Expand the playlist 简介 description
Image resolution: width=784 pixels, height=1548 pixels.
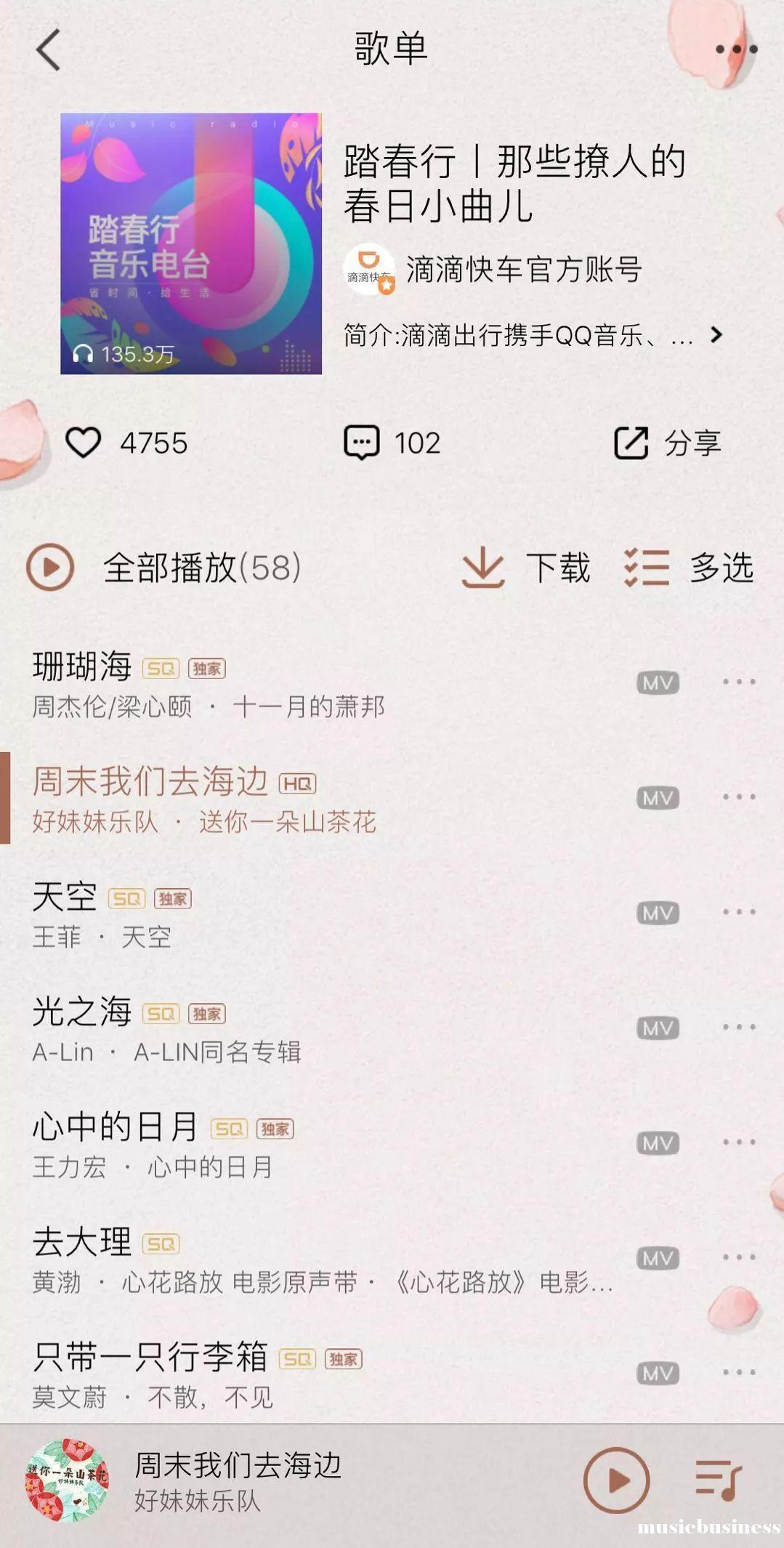coord(534,335)
